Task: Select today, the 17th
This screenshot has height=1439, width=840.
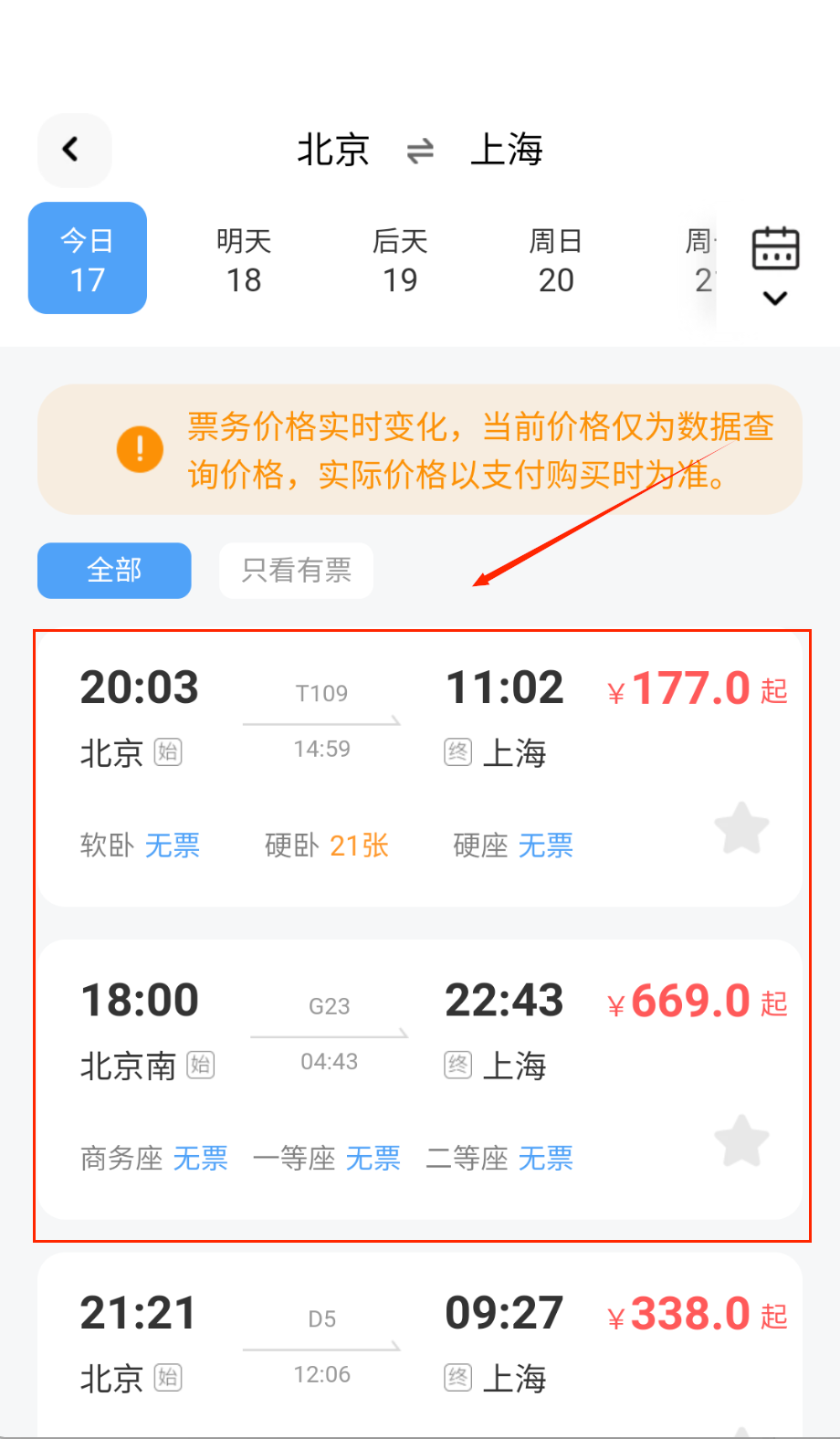Action: 88,258
